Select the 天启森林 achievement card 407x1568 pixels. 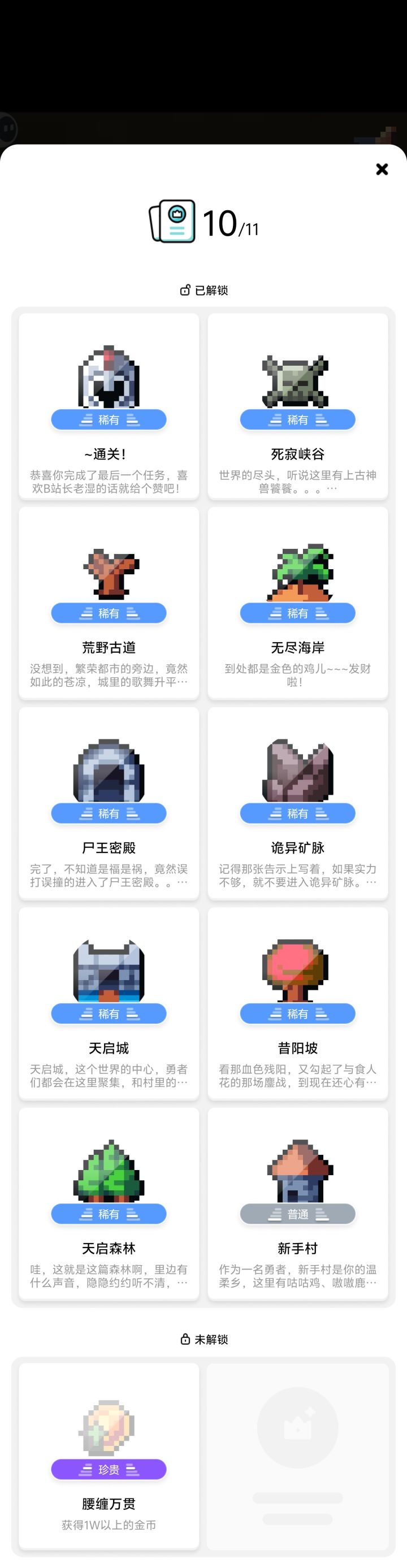[109, 1203]
